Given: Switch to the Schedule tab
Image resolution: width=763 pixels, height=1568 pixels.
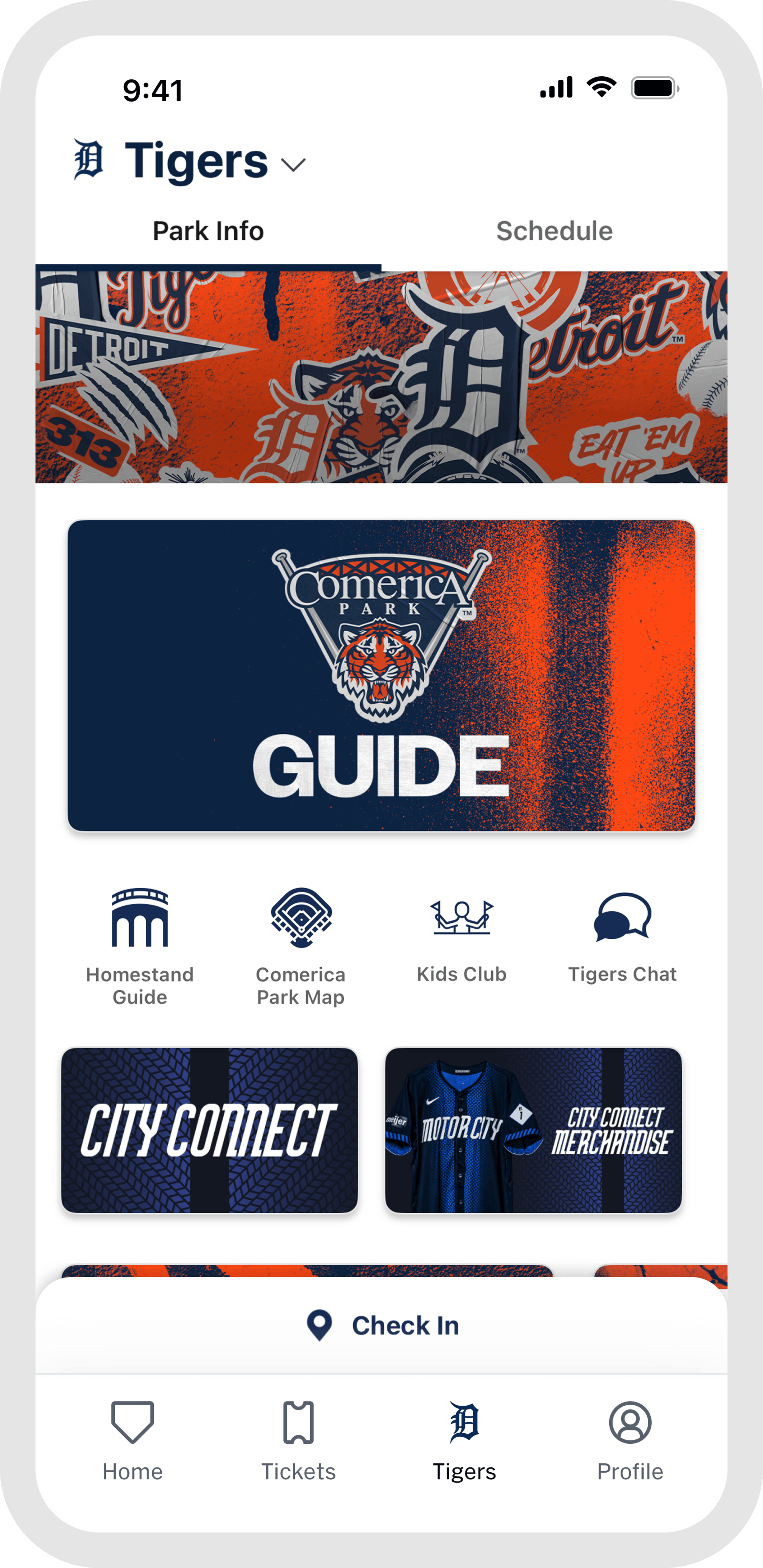Looking at the screenshot, I should pyautogui.click(x=554, y=231).
